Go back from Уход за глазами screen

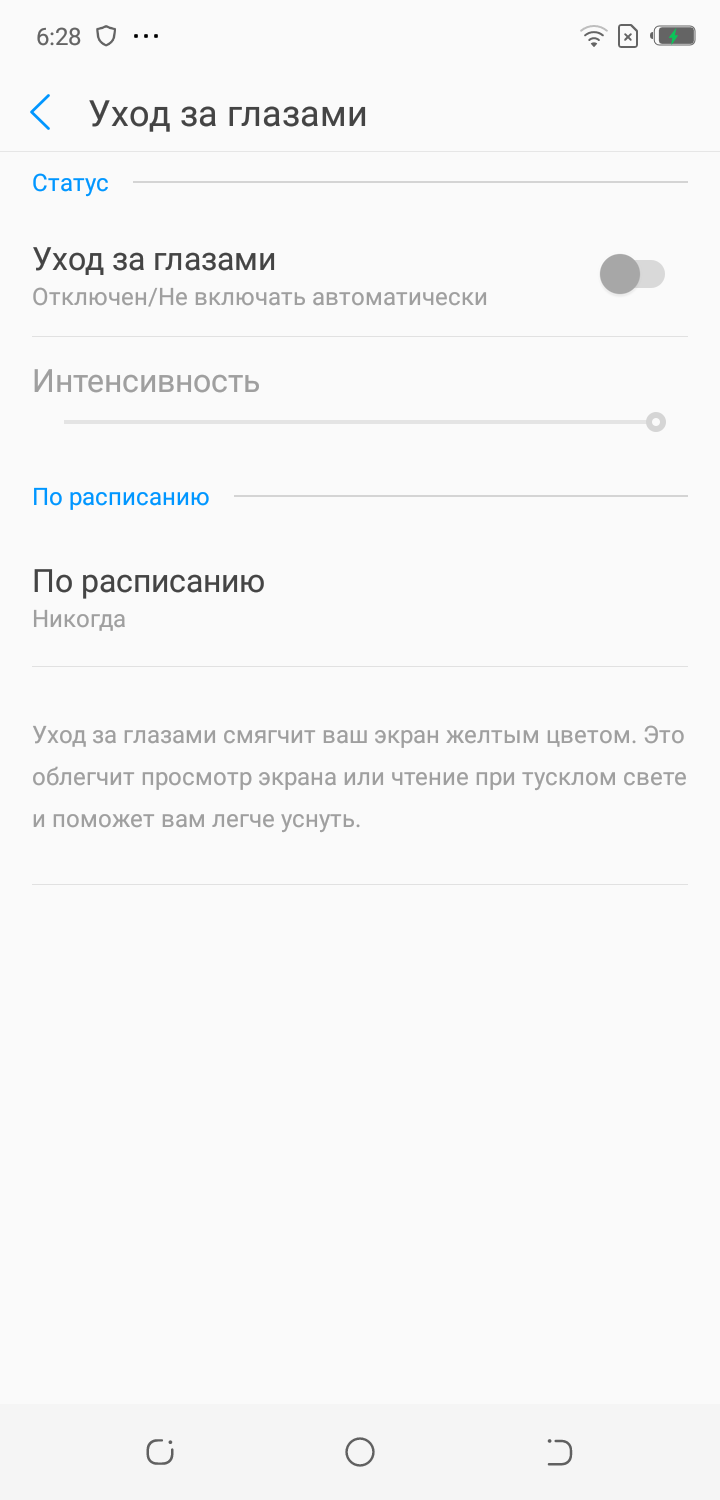coord(40,113)
